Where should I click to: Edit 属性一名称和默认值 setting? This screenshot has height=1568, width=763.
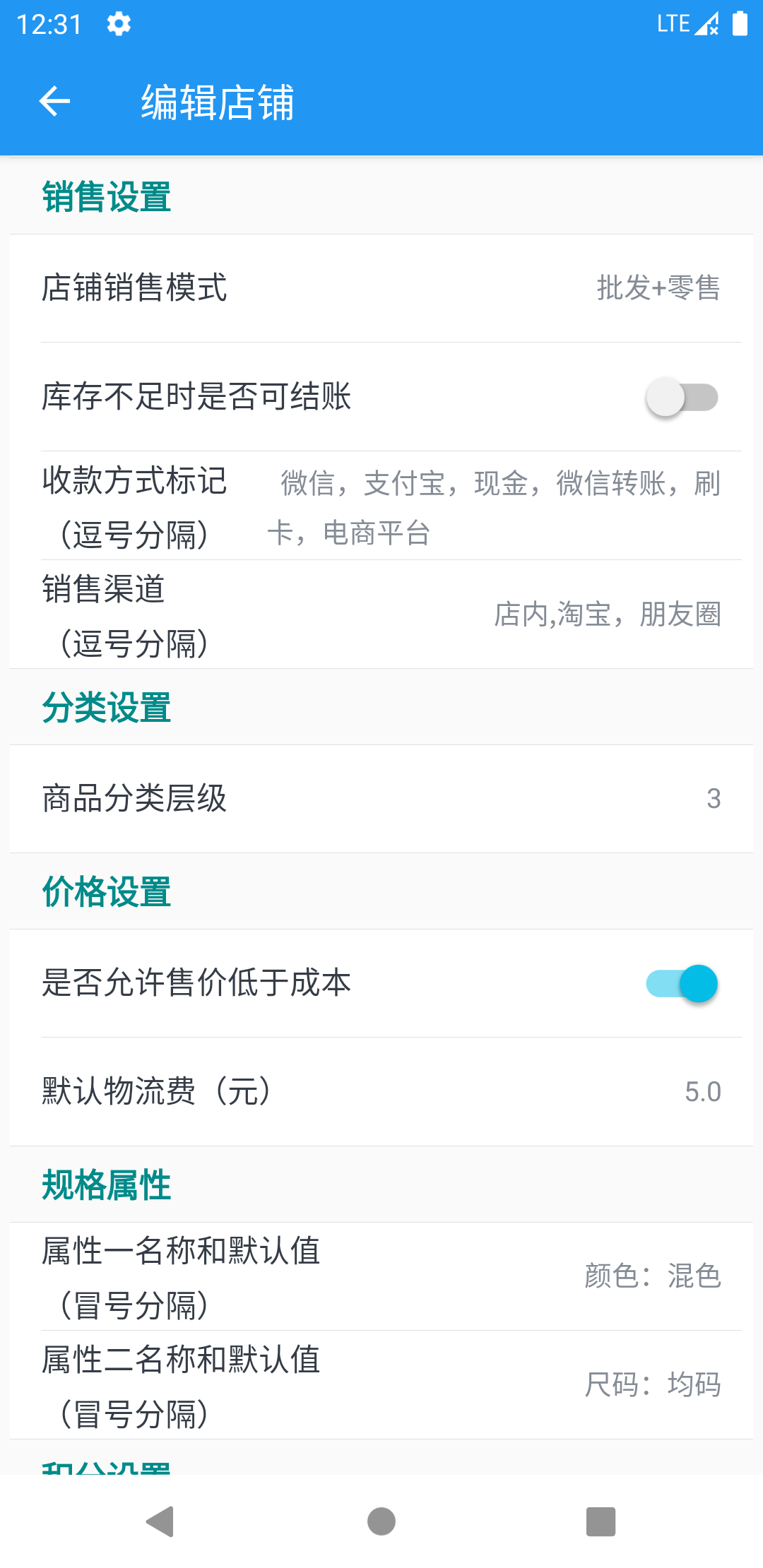(x=651, y=1276)
